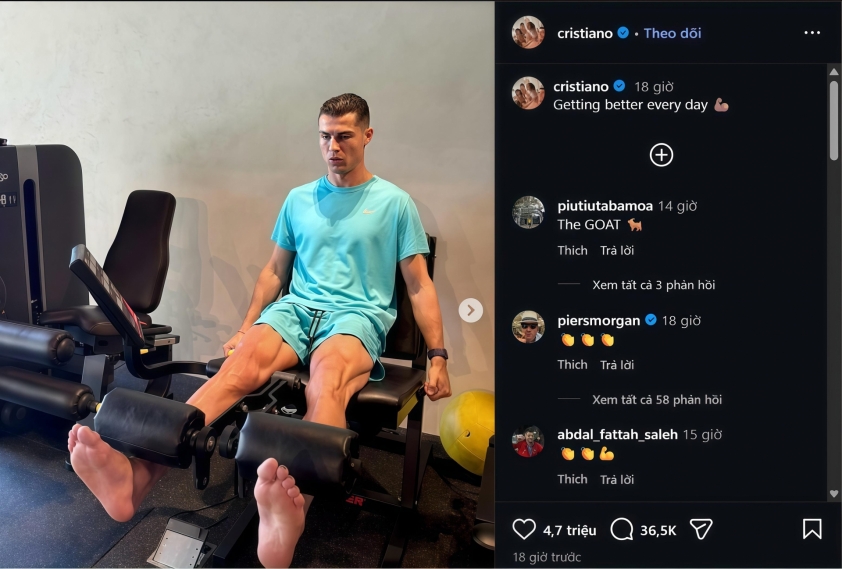
Task: Go to next photo in carousel
Action: pos(470,310)
